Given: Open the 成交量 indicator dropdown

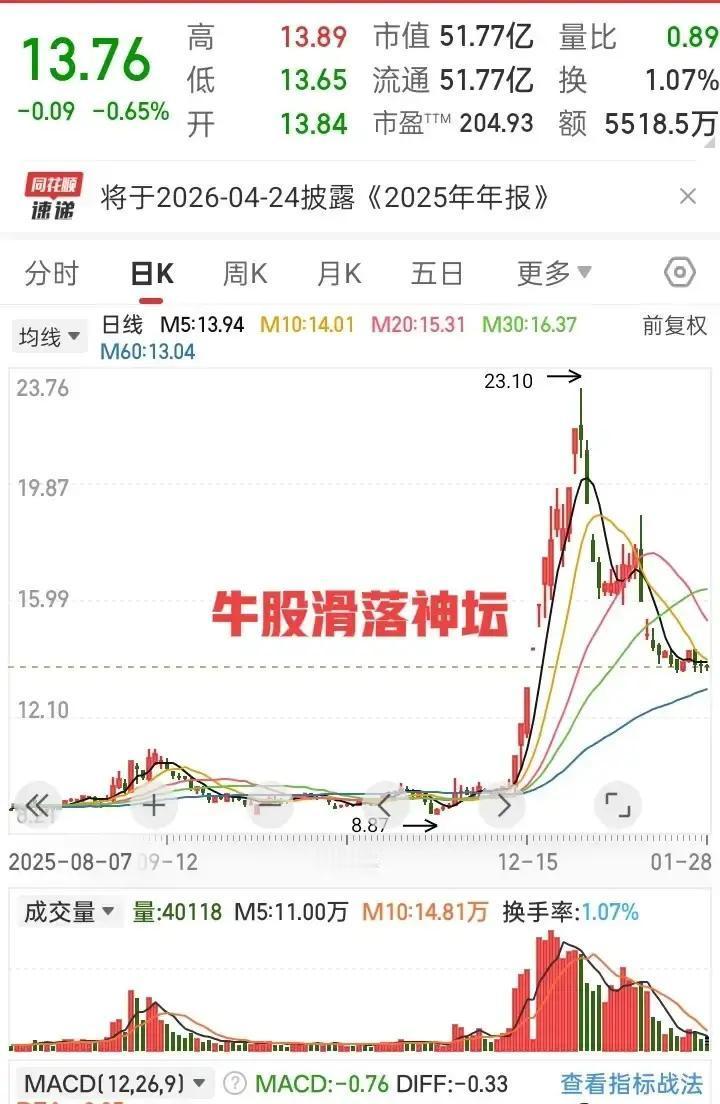Looking at the screenshot, I should pos(60,911).
